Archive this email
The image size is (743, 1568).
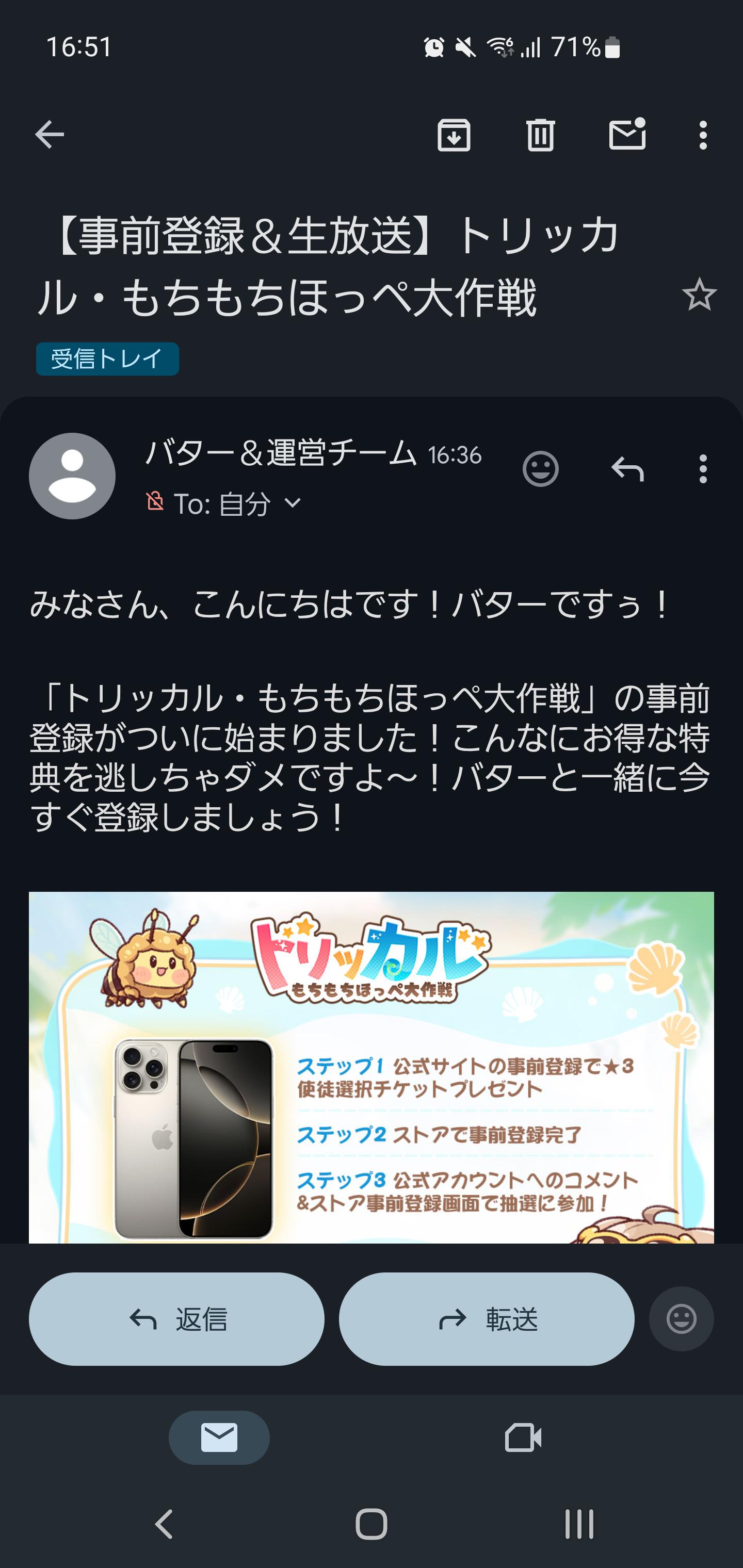click(x=454, y=135)
